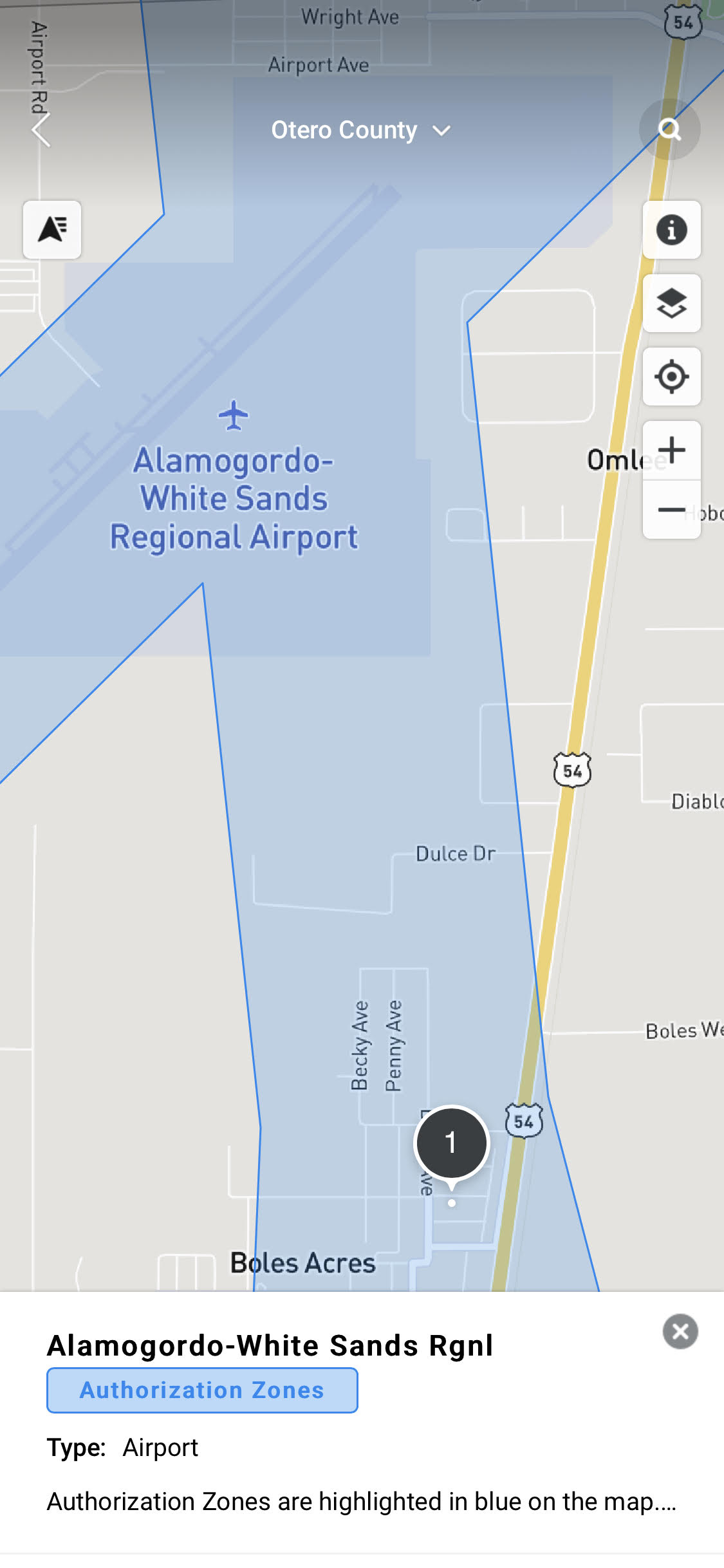Tap the fly navigation arrow icon
Viewport: 724px width, 1568px height.
tap(52, 230)
